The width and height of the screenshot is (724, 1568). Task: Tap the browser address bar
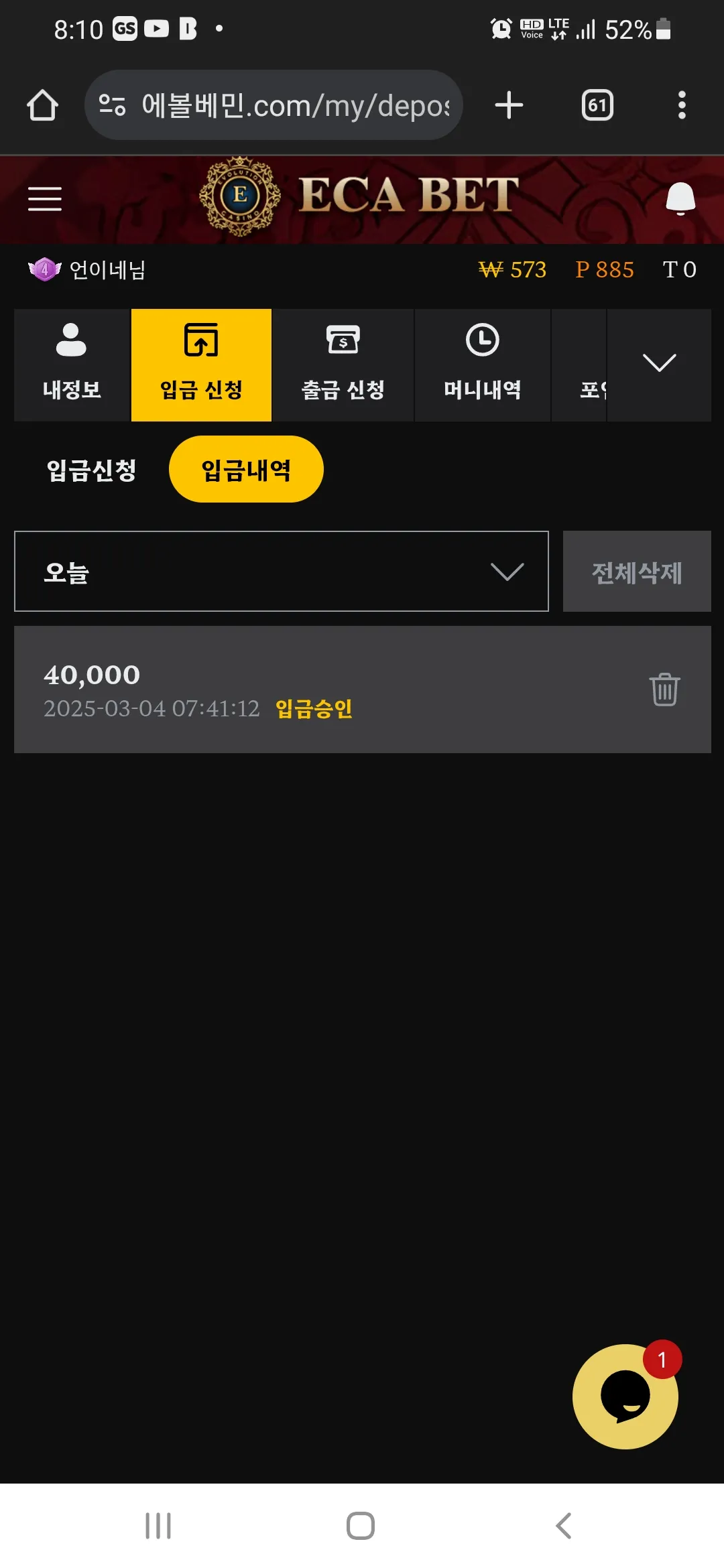click(274, 105)
